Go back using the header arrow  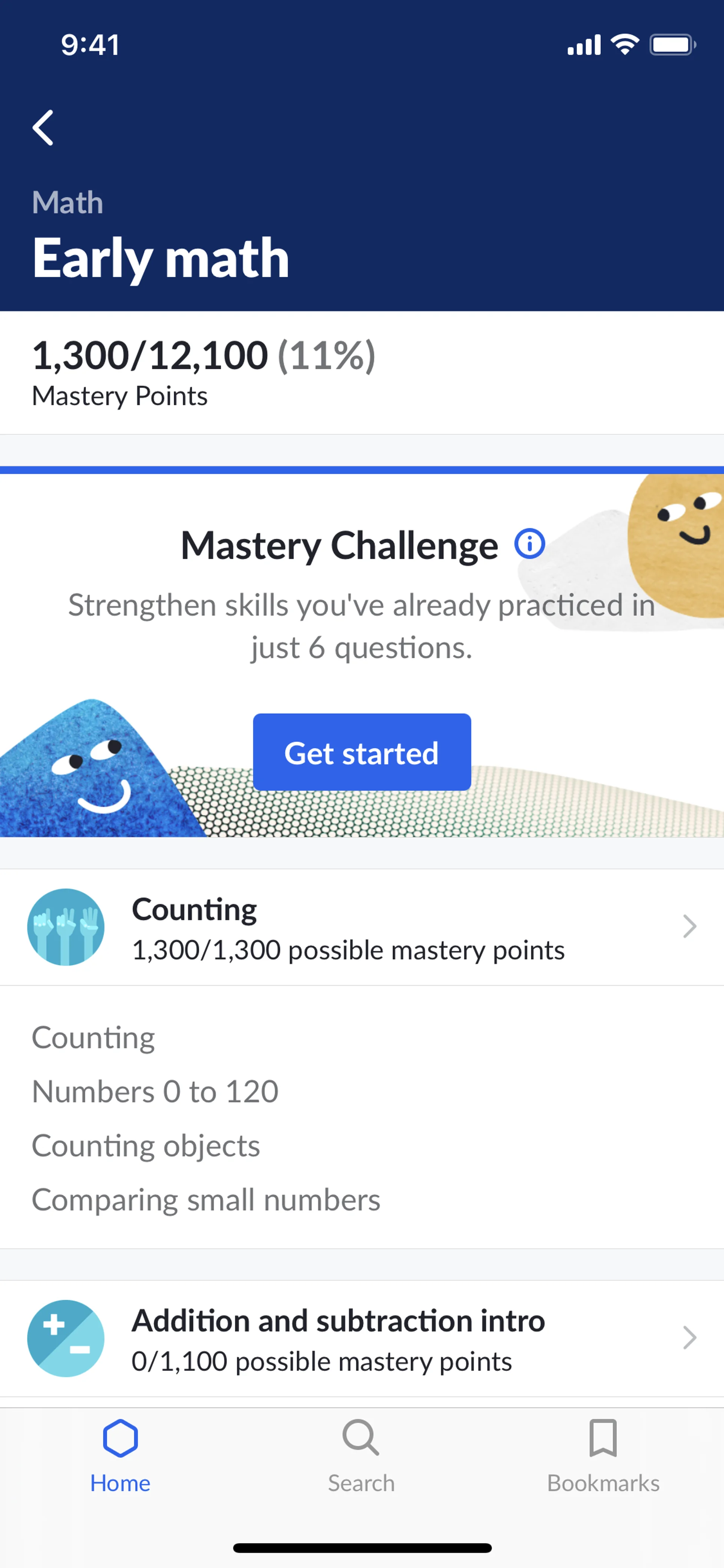coord(43,128)
